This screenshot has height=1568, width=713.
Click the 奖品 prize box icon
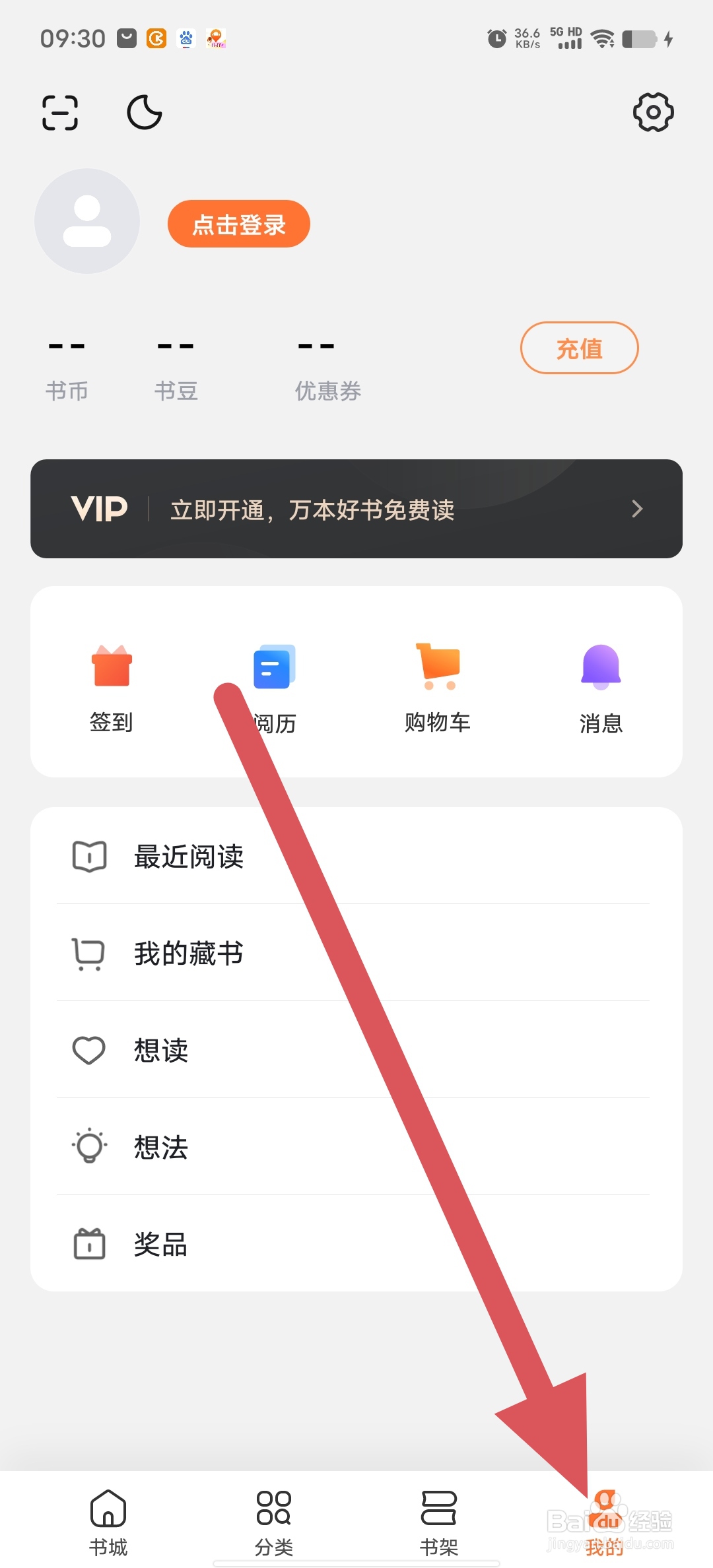(88, 1243)
